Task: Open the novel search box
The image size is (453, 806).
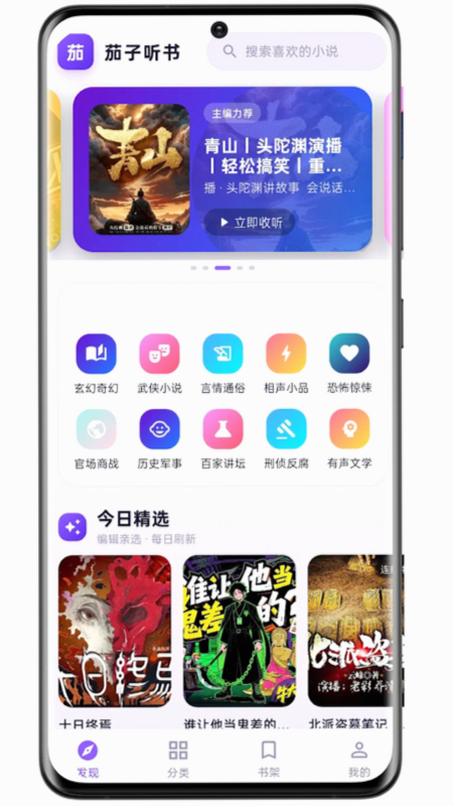Action: [x=296, y=51]
